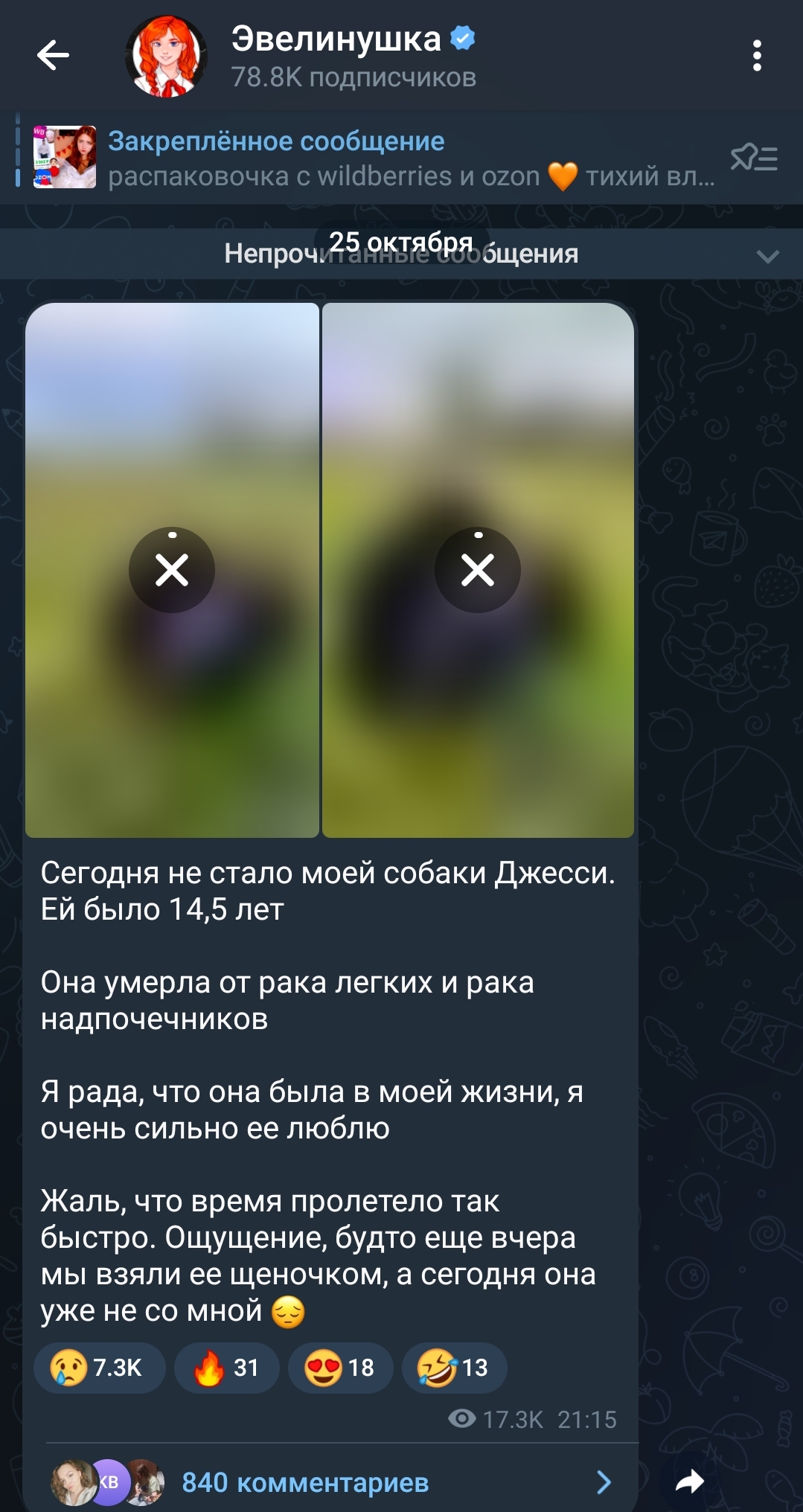Open the three-dot overflow menu
The image size is (803, 1512).
(x=757, y=56)
